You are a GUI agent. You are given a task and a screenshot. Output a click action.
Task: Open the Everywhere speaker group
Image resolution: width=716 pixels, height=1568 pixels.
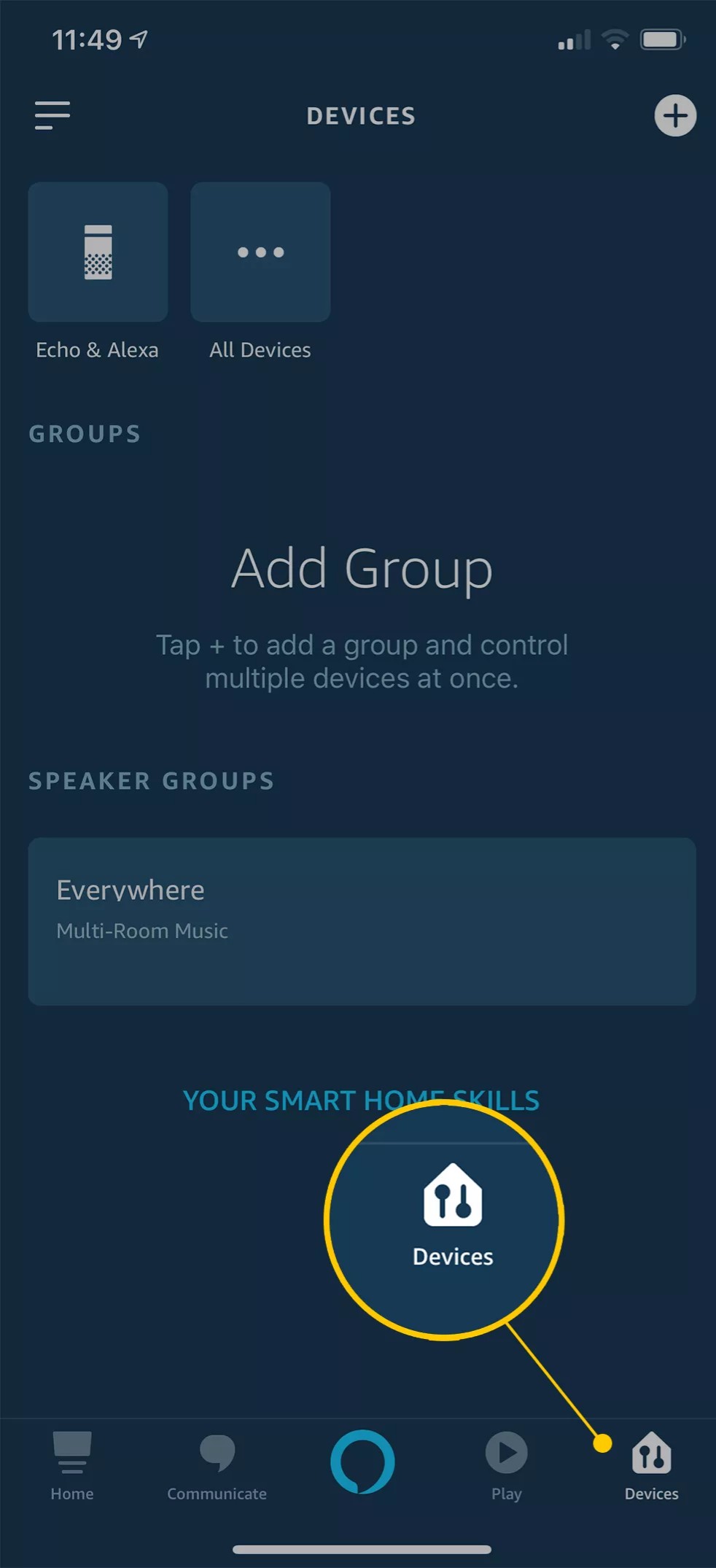pyautogui.click(x=362, y=921)
